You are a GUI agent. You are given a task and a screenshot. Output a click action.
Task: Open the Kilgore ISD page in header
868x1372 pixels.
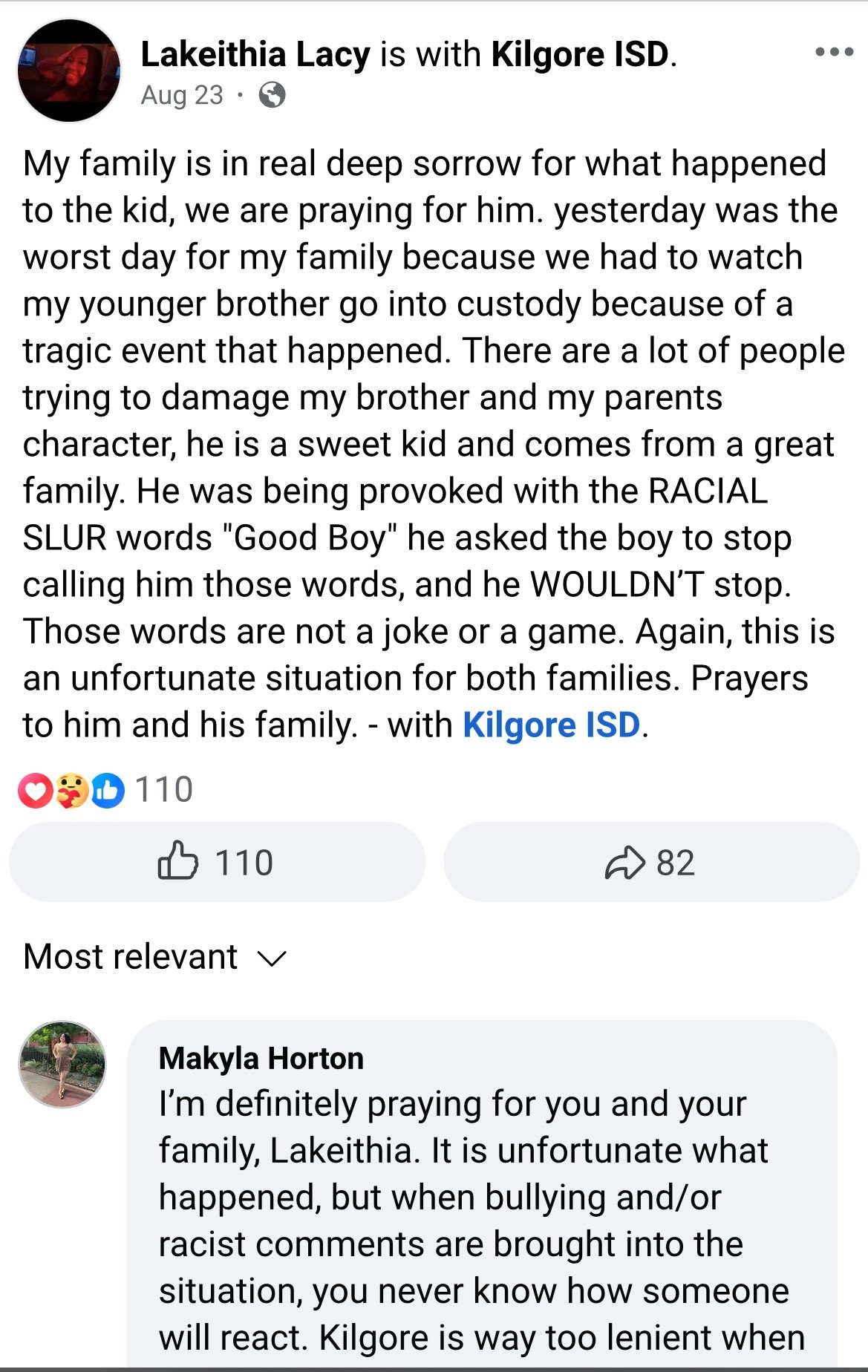(x=580, y=55)
